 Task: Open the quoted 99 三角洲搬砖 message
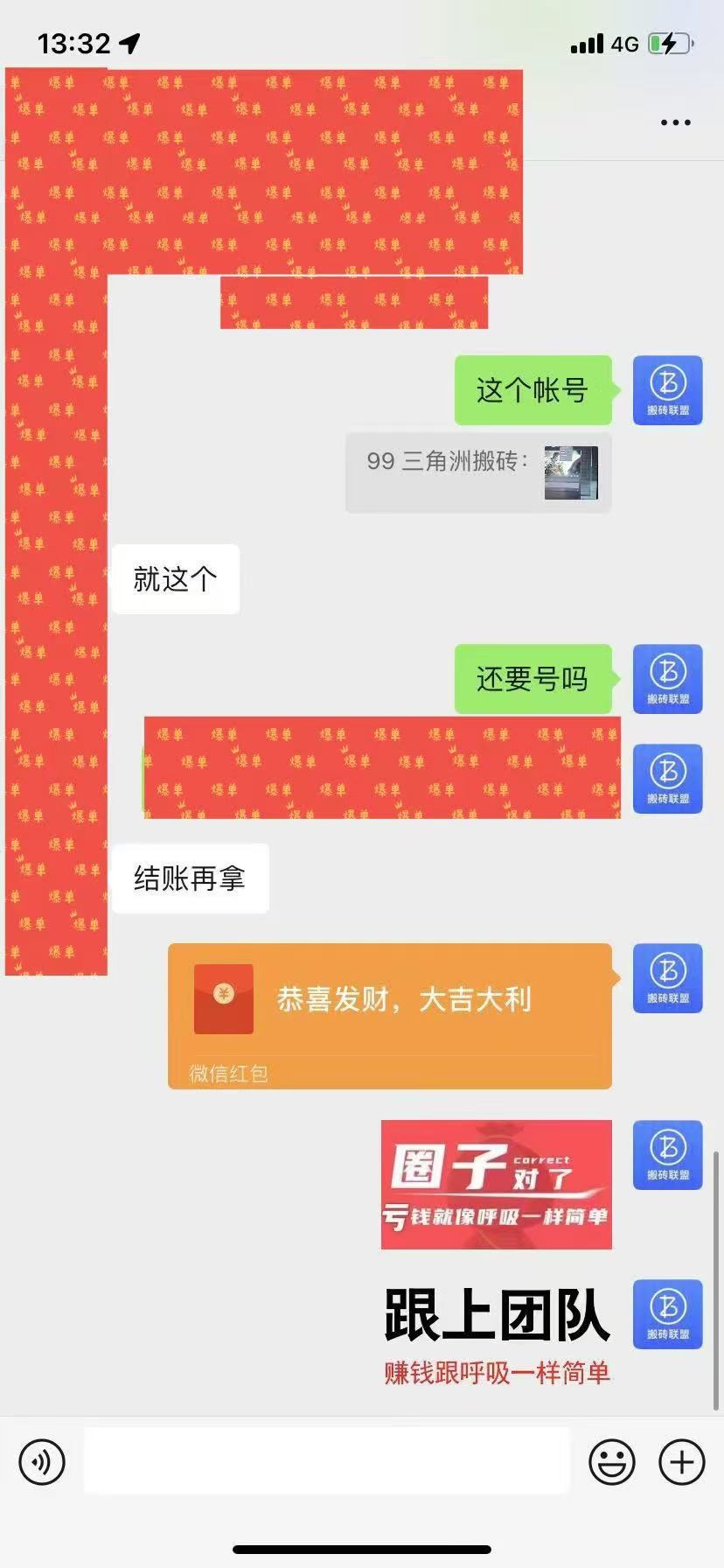pyautogui.click(x=477, y=472)
